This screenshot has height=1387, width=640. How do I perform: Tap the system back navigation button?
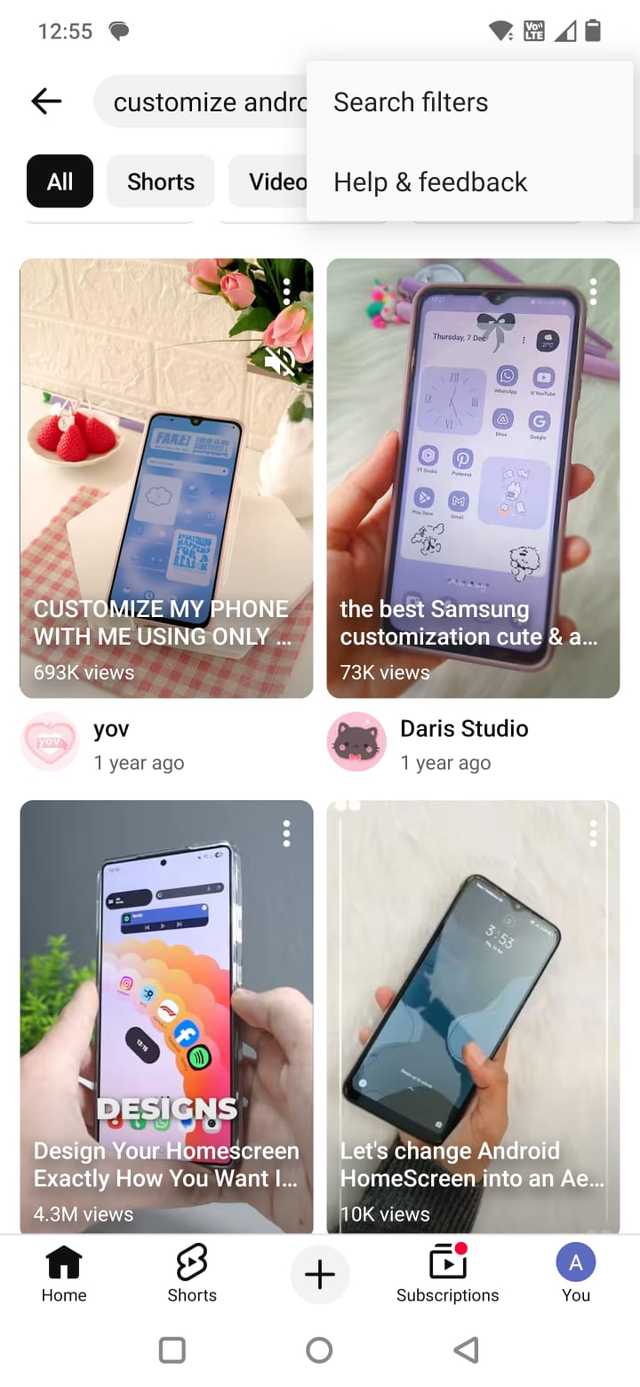pos(466,1350)
